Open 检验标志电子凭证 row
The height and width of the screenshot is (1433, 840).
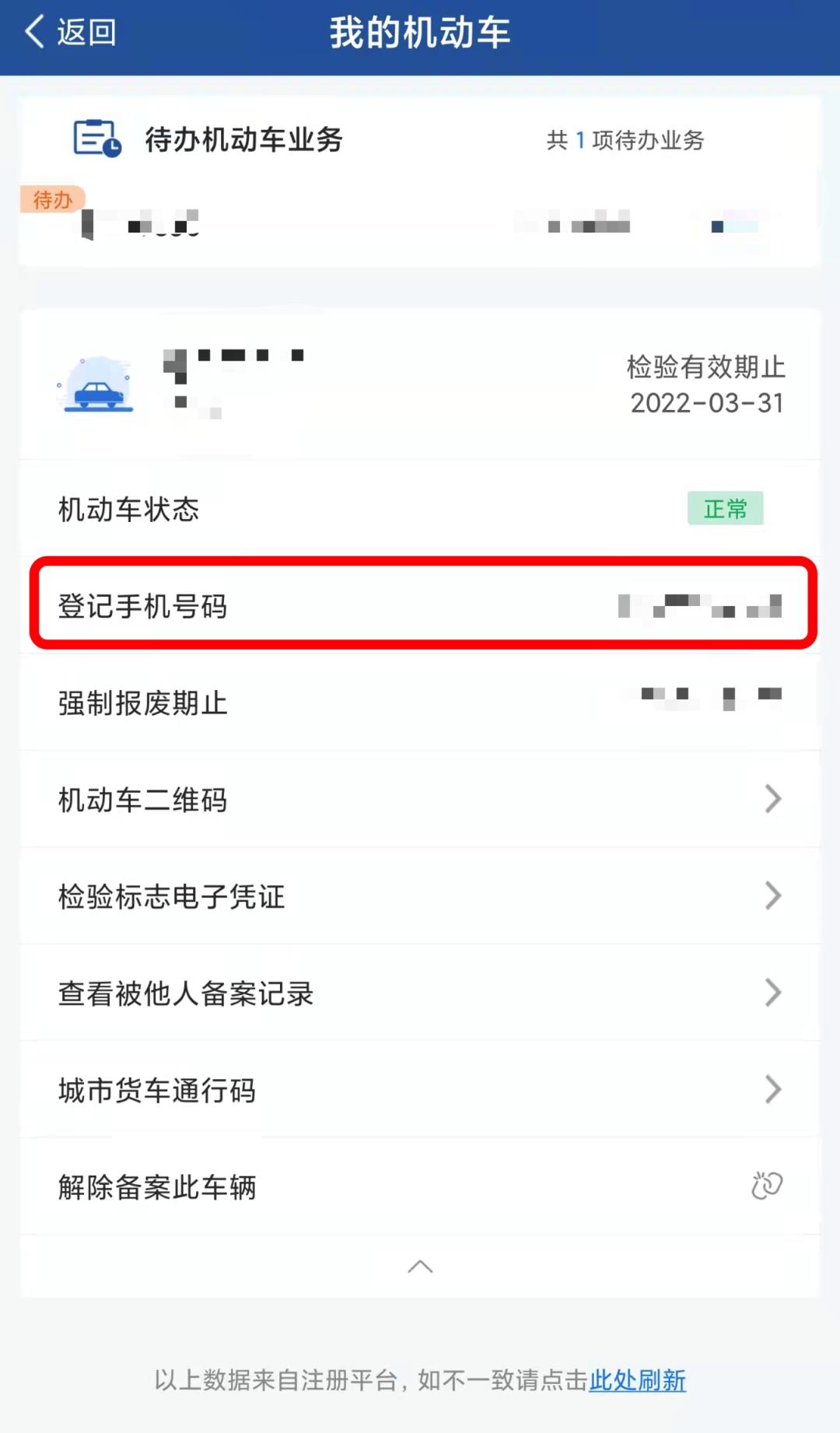tap(420, 896)
